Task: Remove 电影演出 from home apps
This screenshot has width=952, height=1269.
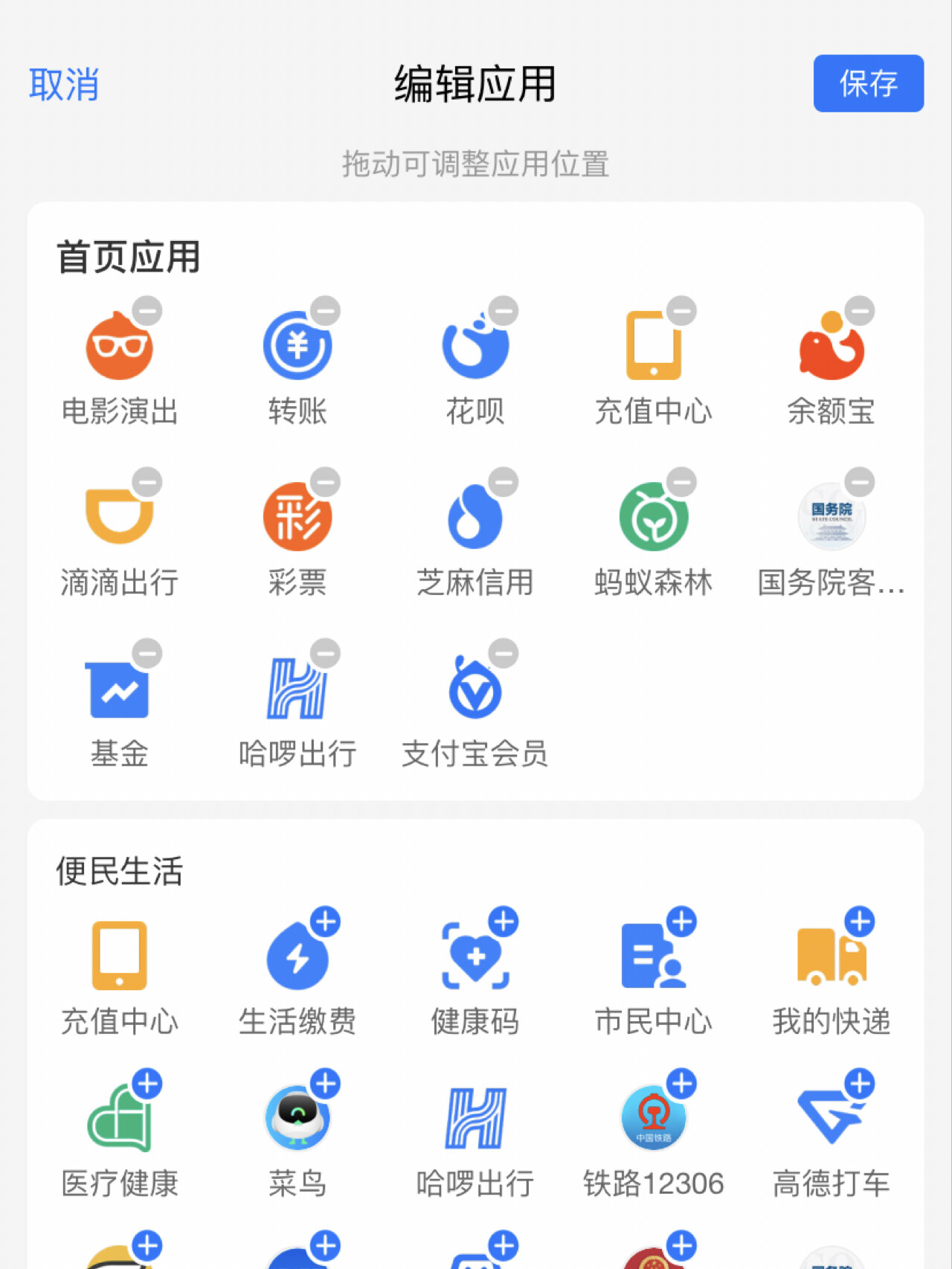Action: click(x=147, y=311)
